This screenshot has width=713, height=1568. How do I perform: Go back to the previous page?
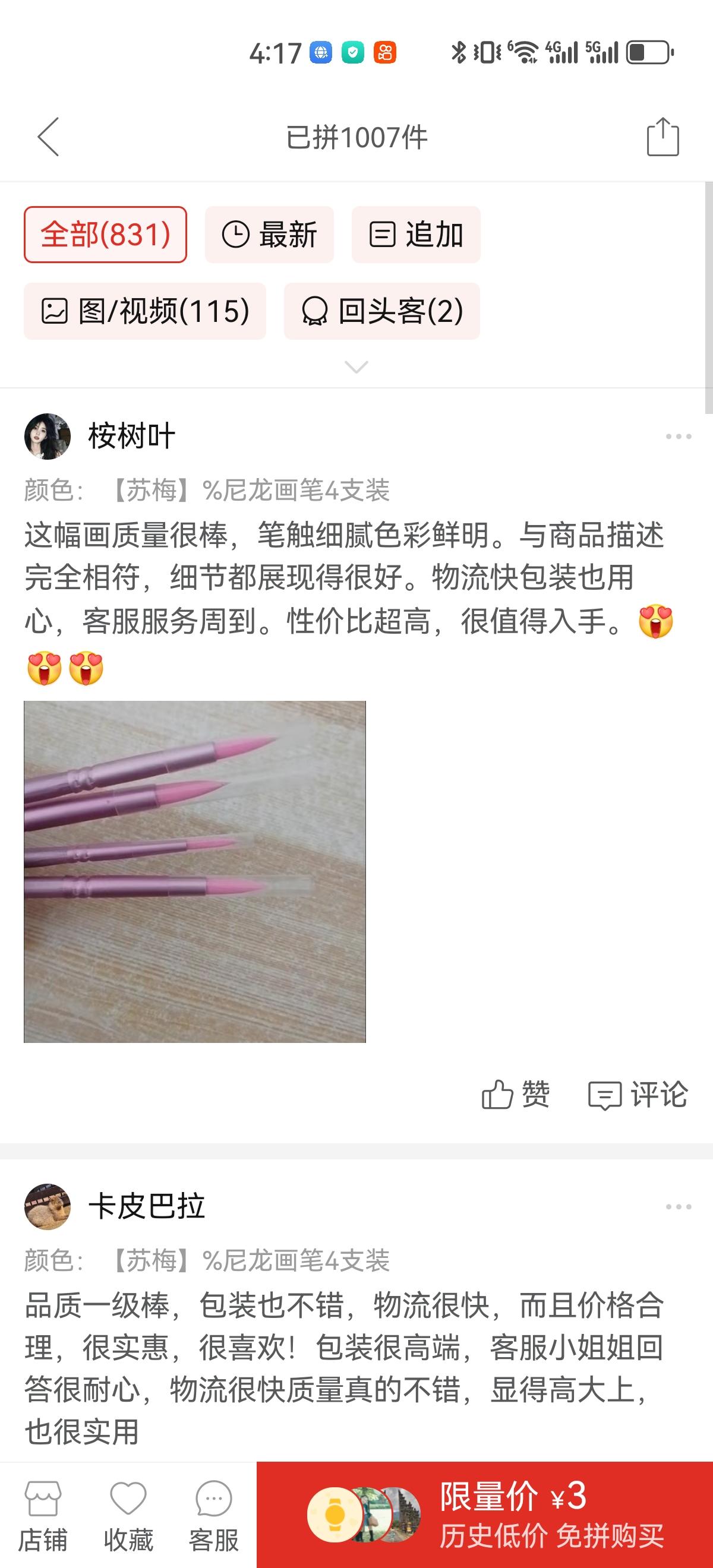point(48,137)
